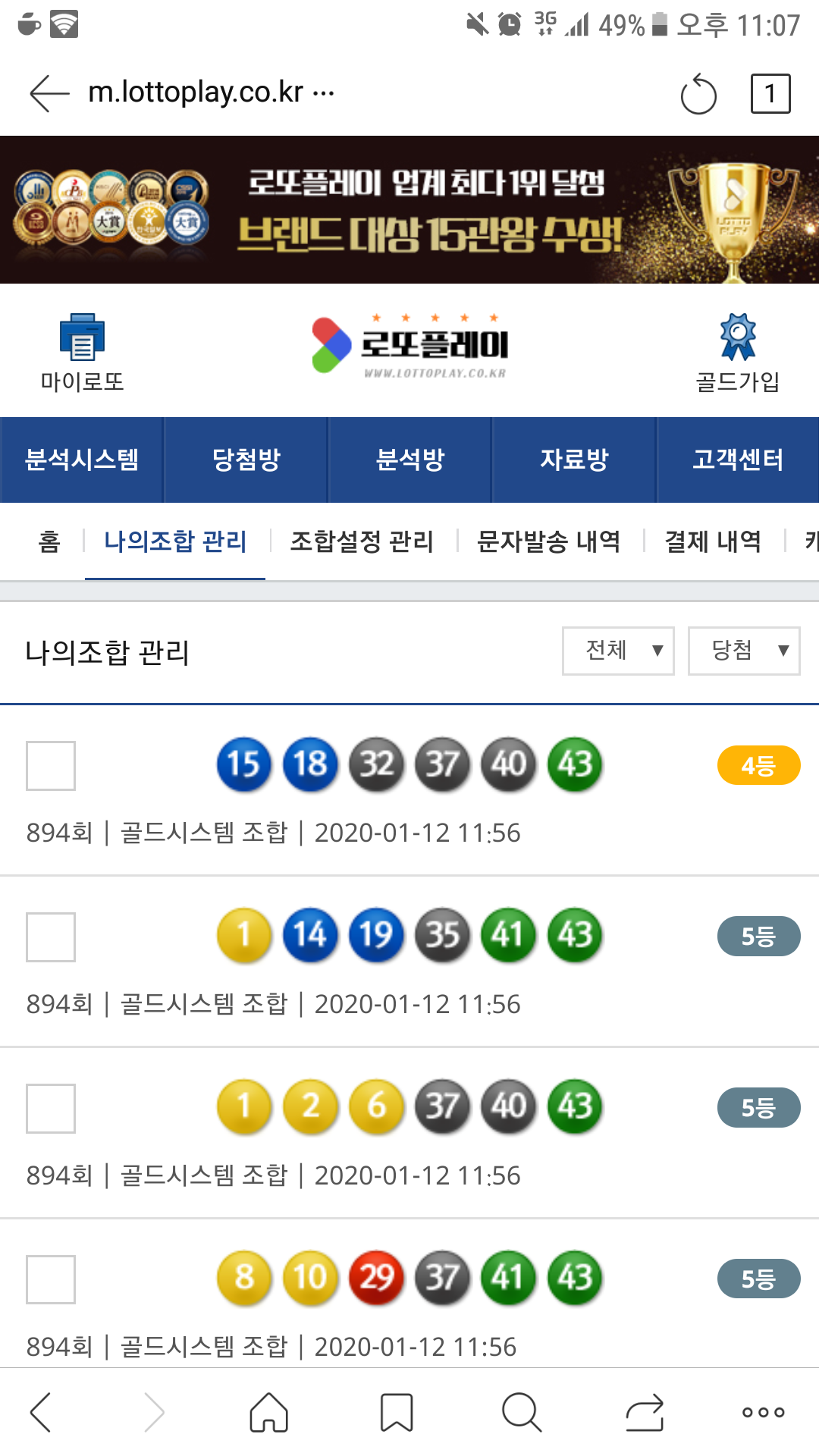
Task: Expand the 당첨 filter dropdown
Action: (744, 651)
